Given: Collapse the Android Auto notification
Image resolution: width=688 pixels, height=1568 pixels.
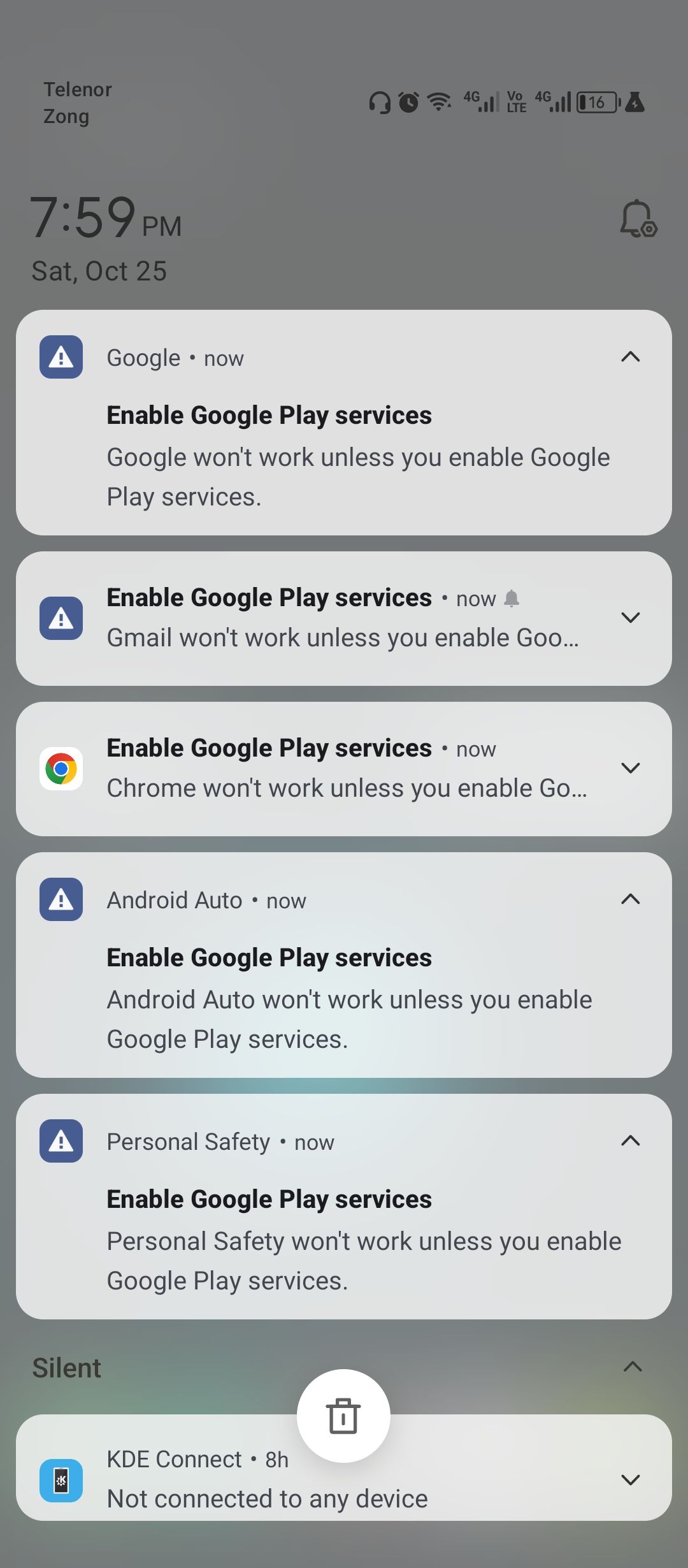Looking at the screenshot, I should 630,899.
